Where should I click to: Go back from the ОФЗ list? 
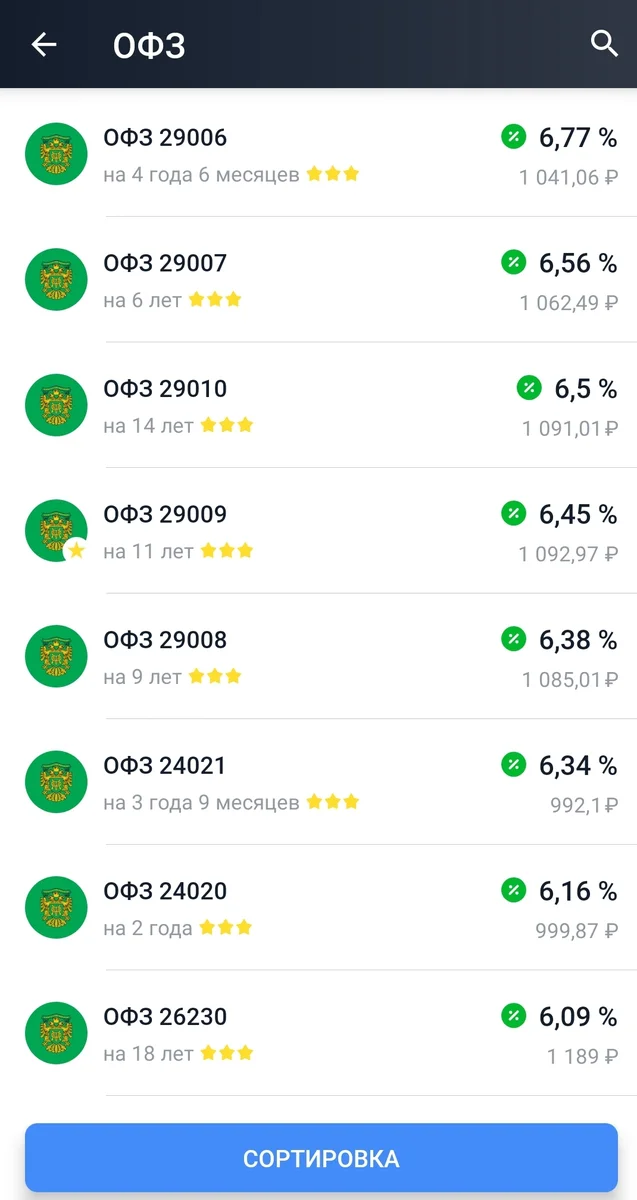[44, 45]
